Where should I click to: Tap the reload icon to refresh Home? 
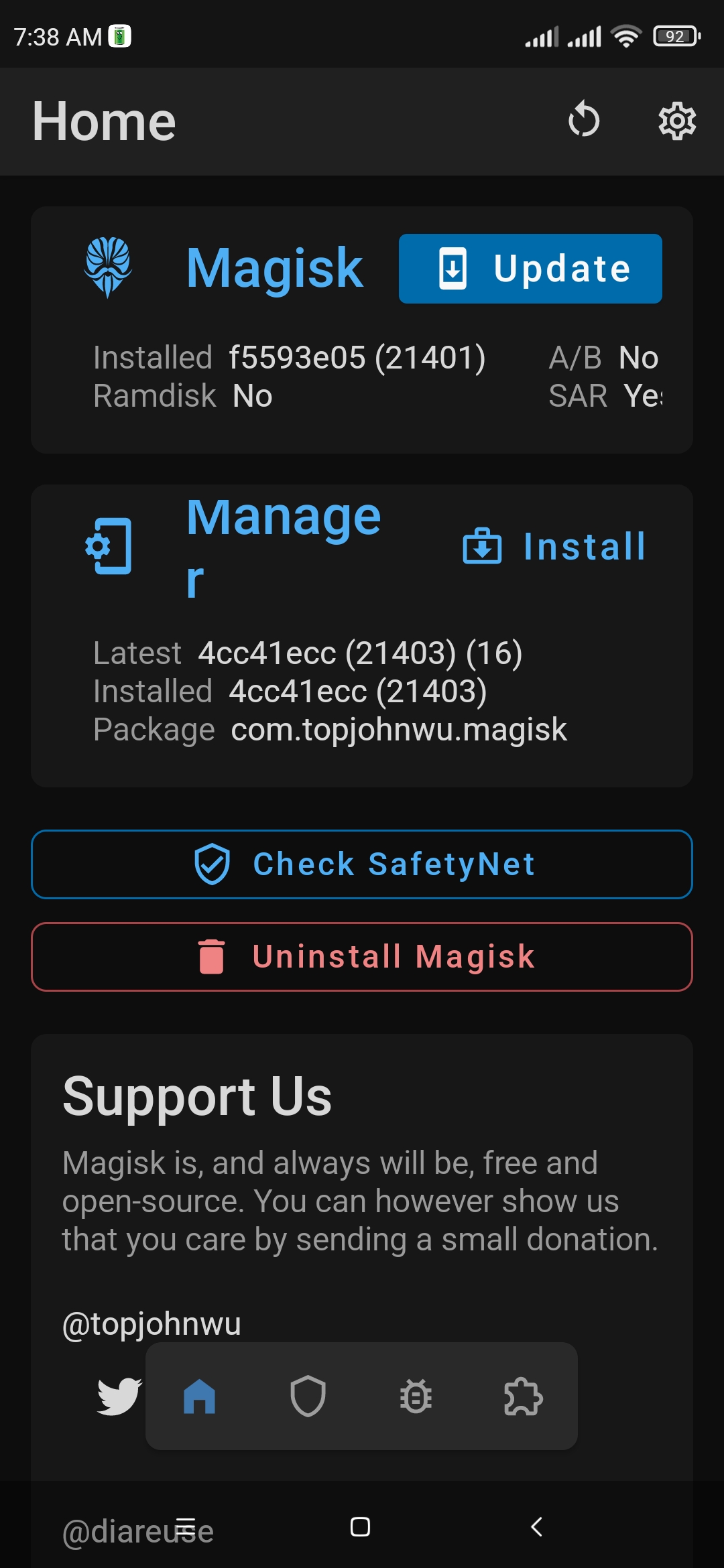pos(583,121)
